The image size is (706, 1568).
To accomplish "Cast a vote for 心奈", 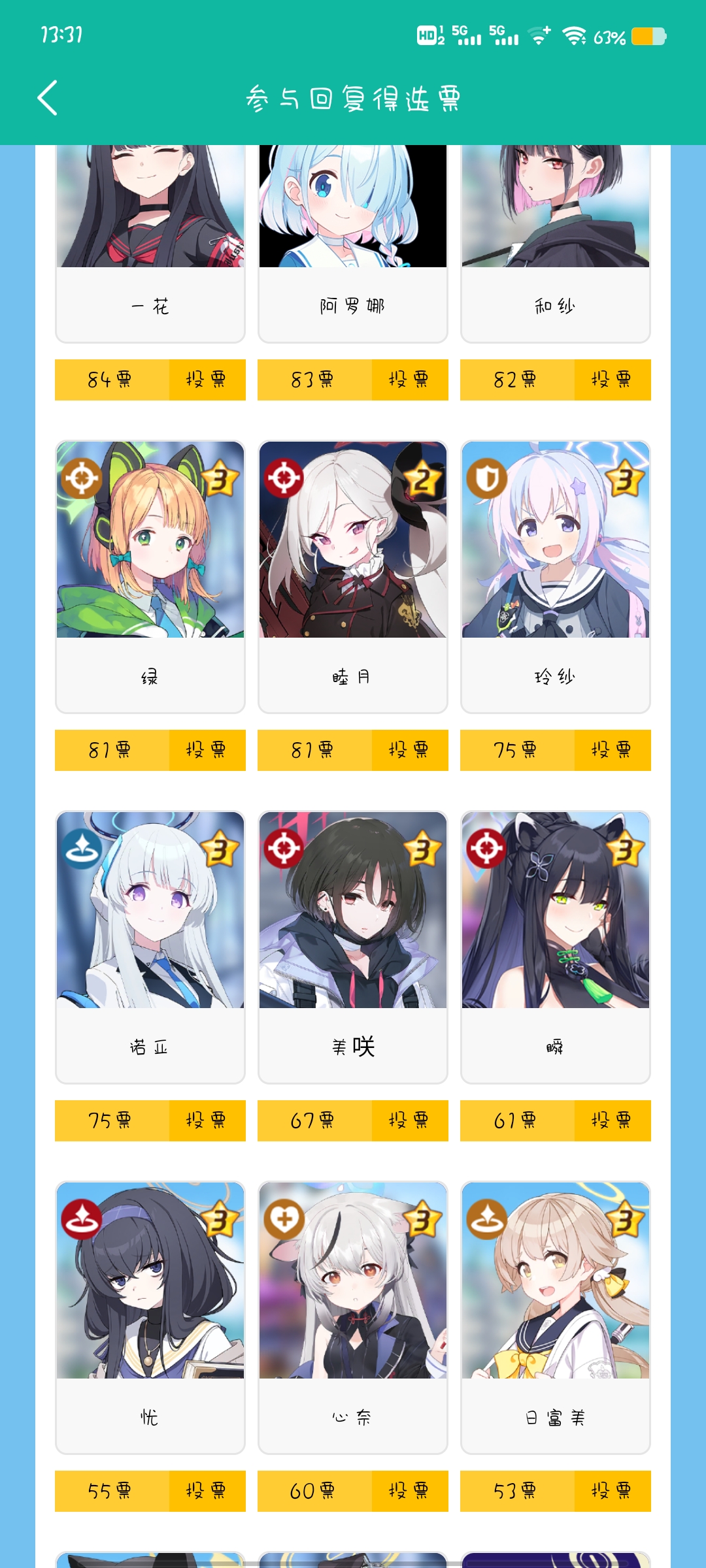I will 409,1491.
